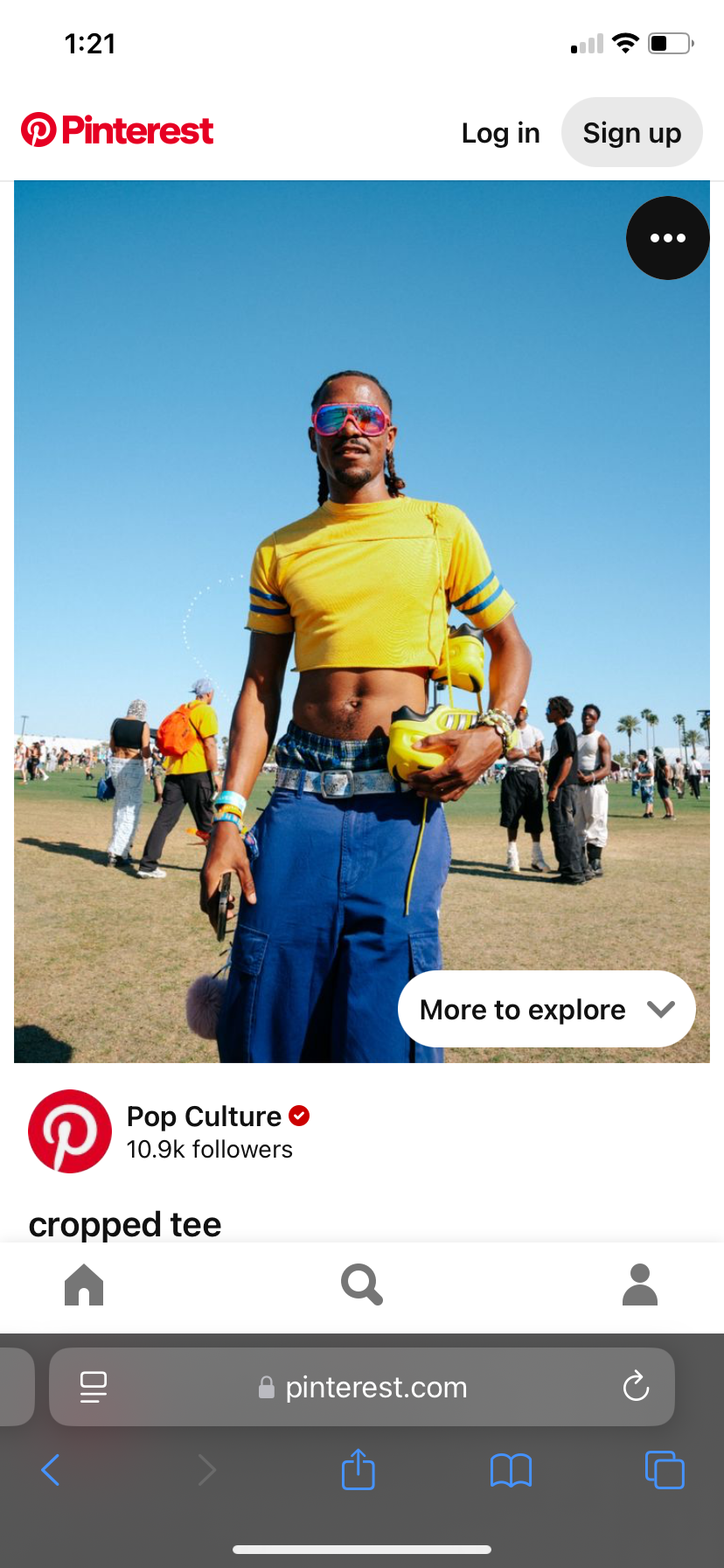
Task: Tap the Pinterest logo in the header
Action: 117,130
